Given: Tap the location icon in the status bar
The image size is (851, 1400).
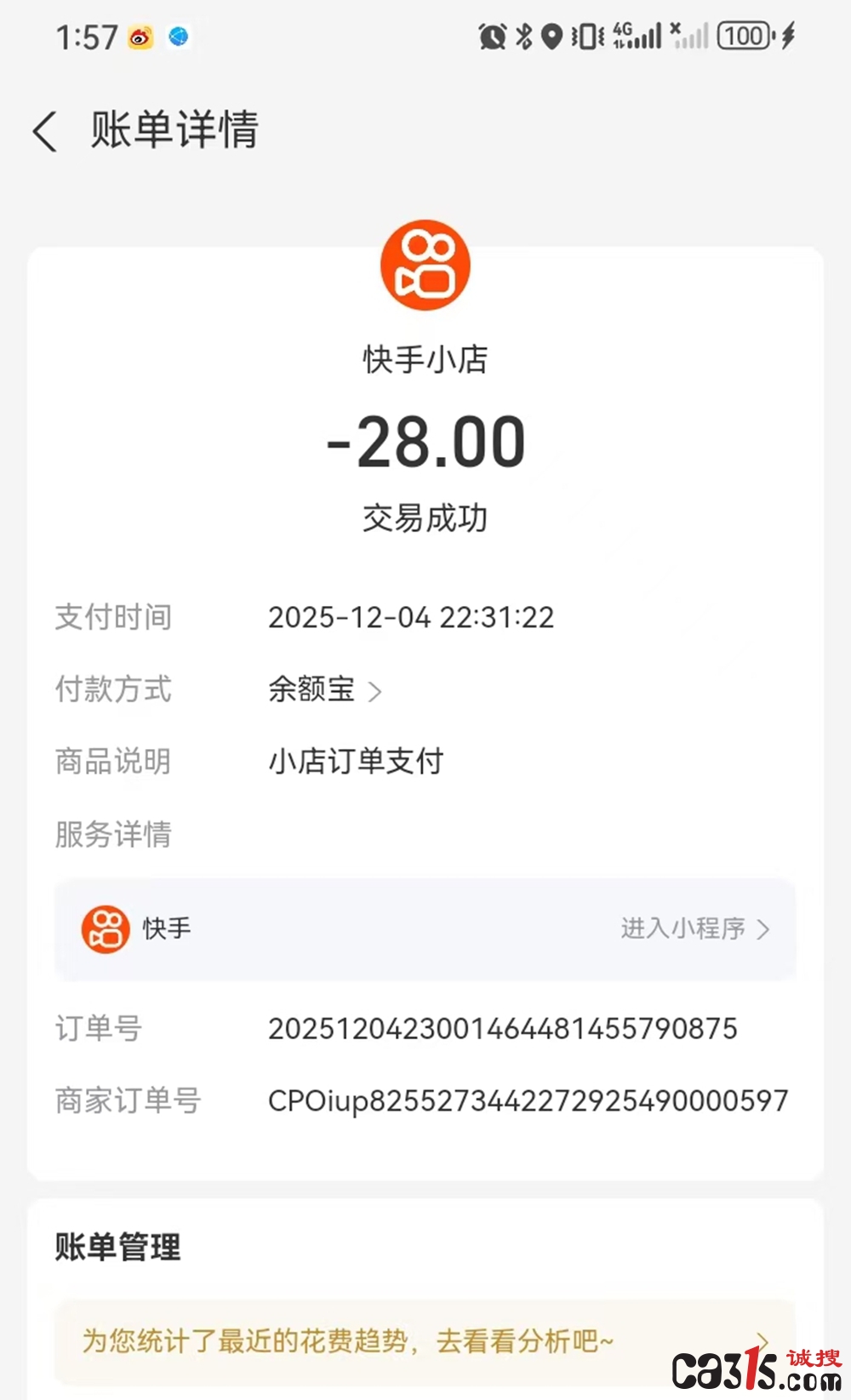Looking at the screenshot, I should point(552,36).
